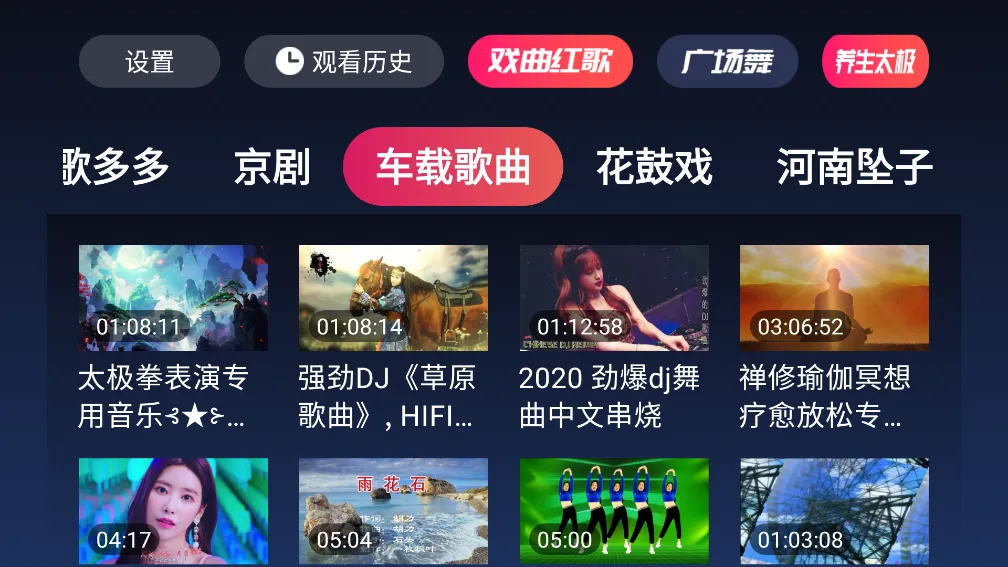Select the 京剧 category tab
This screenshot has height=567, width=1008.
point(272,167)
